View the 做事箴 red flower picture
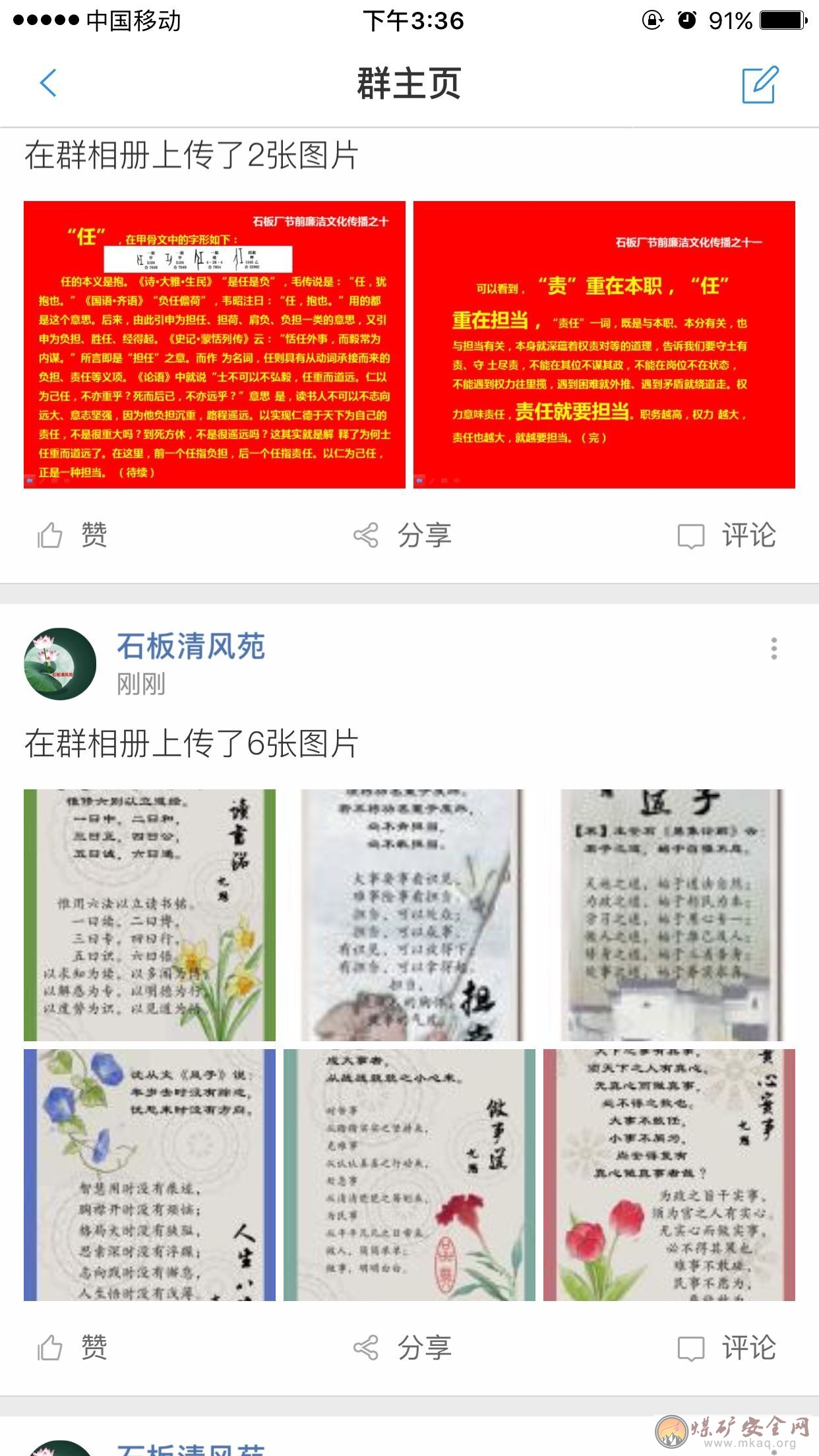 [x=409, y=1174]
